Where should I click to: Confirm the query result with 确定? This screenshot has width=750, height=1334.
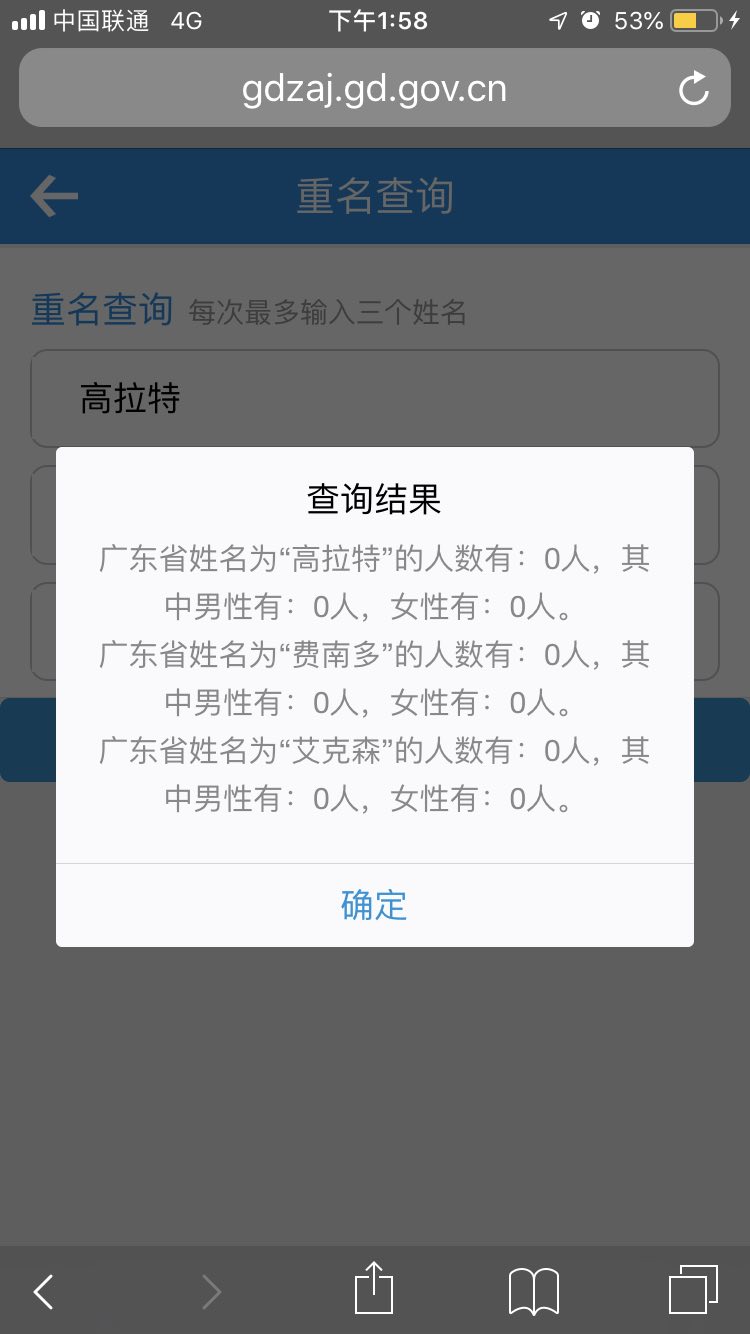374,905
